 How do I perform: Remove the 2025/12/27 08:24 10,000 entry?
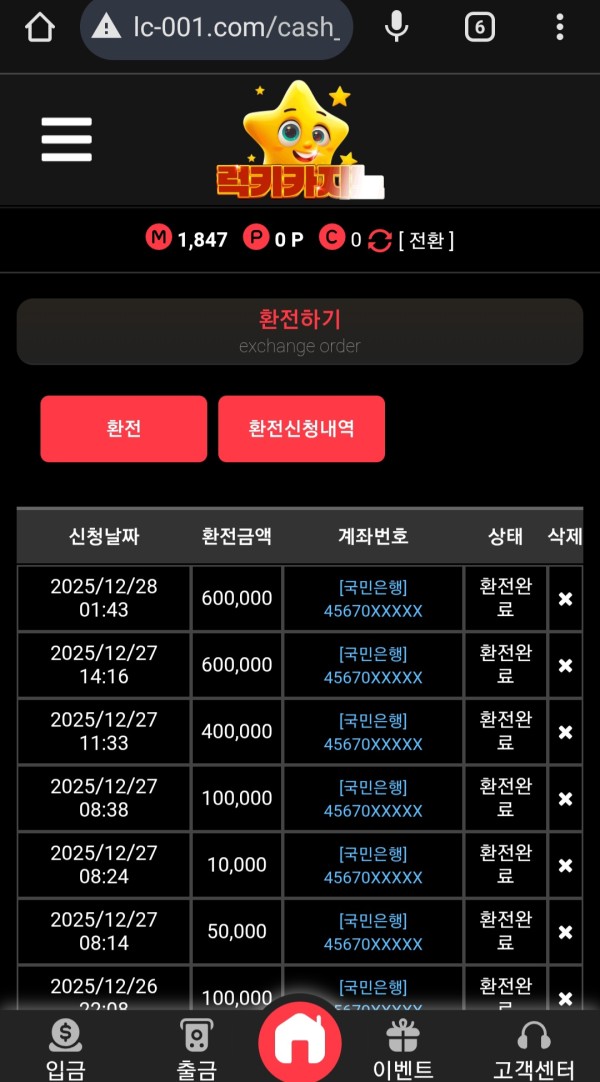click(565, 866)
